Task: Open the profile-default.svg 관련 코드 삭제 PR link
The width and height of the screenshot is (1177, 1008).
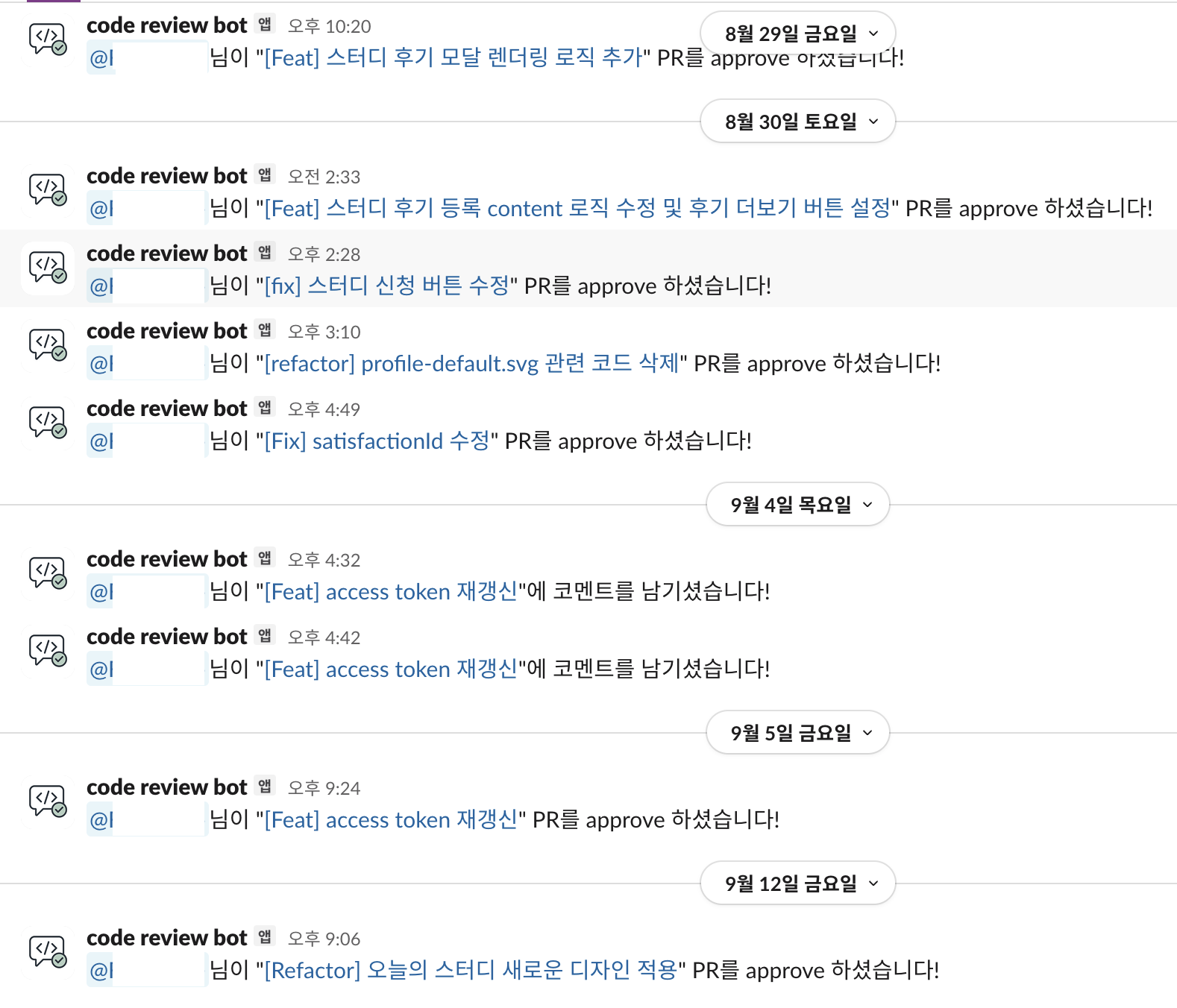Action: (471, 363)
